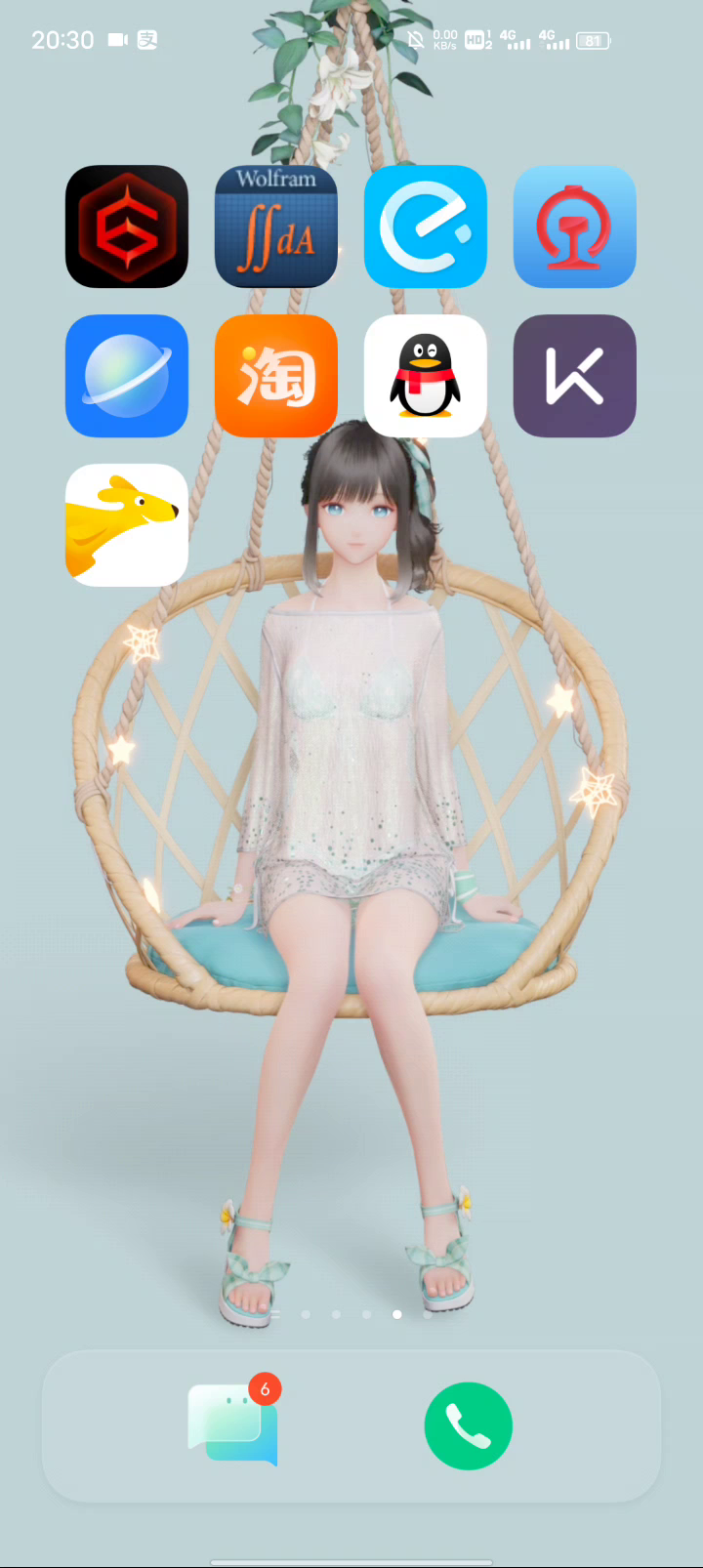Open Messages with 6 unread
This screenshot has height=1568, width=703.
233,1425
